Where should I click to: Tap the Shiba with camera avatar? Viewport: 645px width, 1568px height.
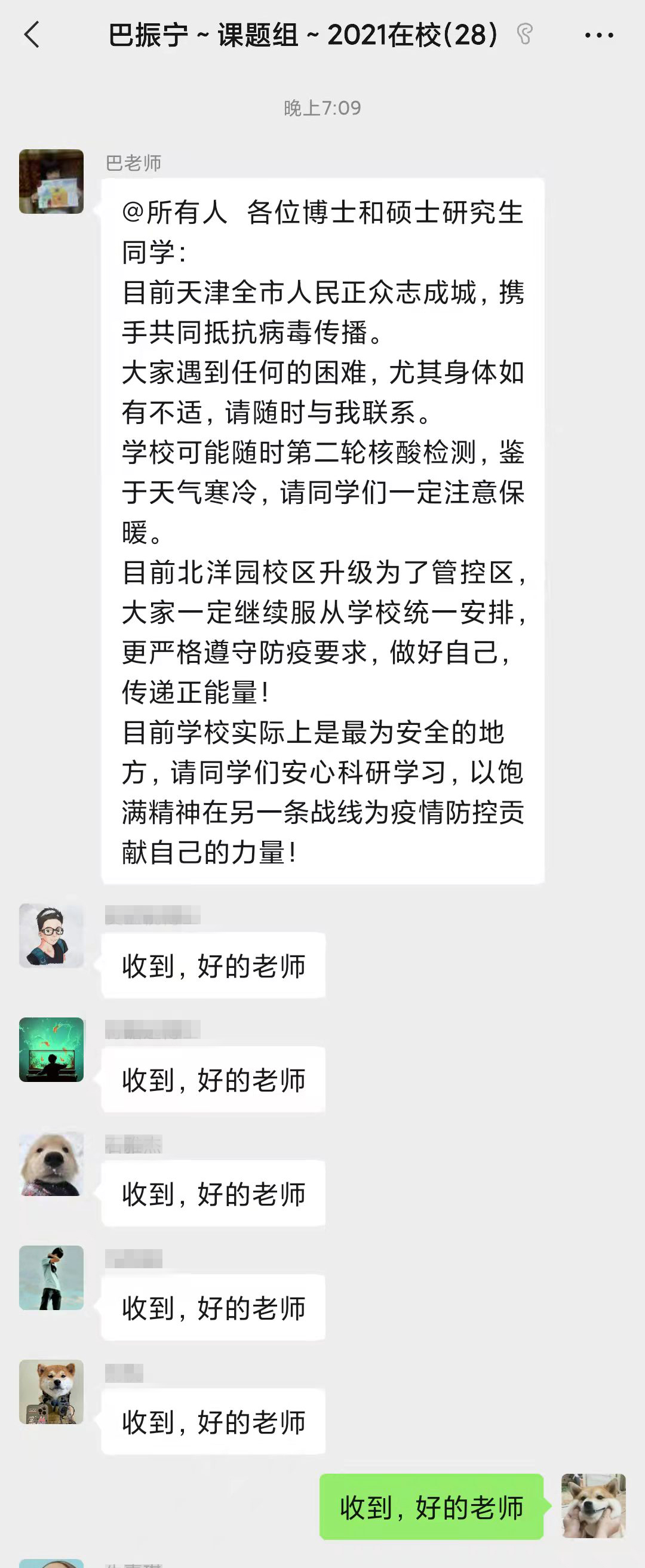(x=51, y=1391)
